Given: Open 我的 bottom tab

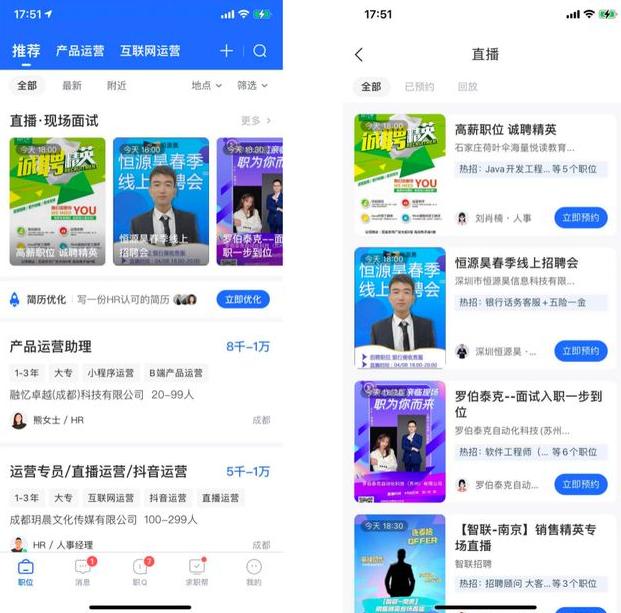Looking at the screenshot, I should coord(254,571).
